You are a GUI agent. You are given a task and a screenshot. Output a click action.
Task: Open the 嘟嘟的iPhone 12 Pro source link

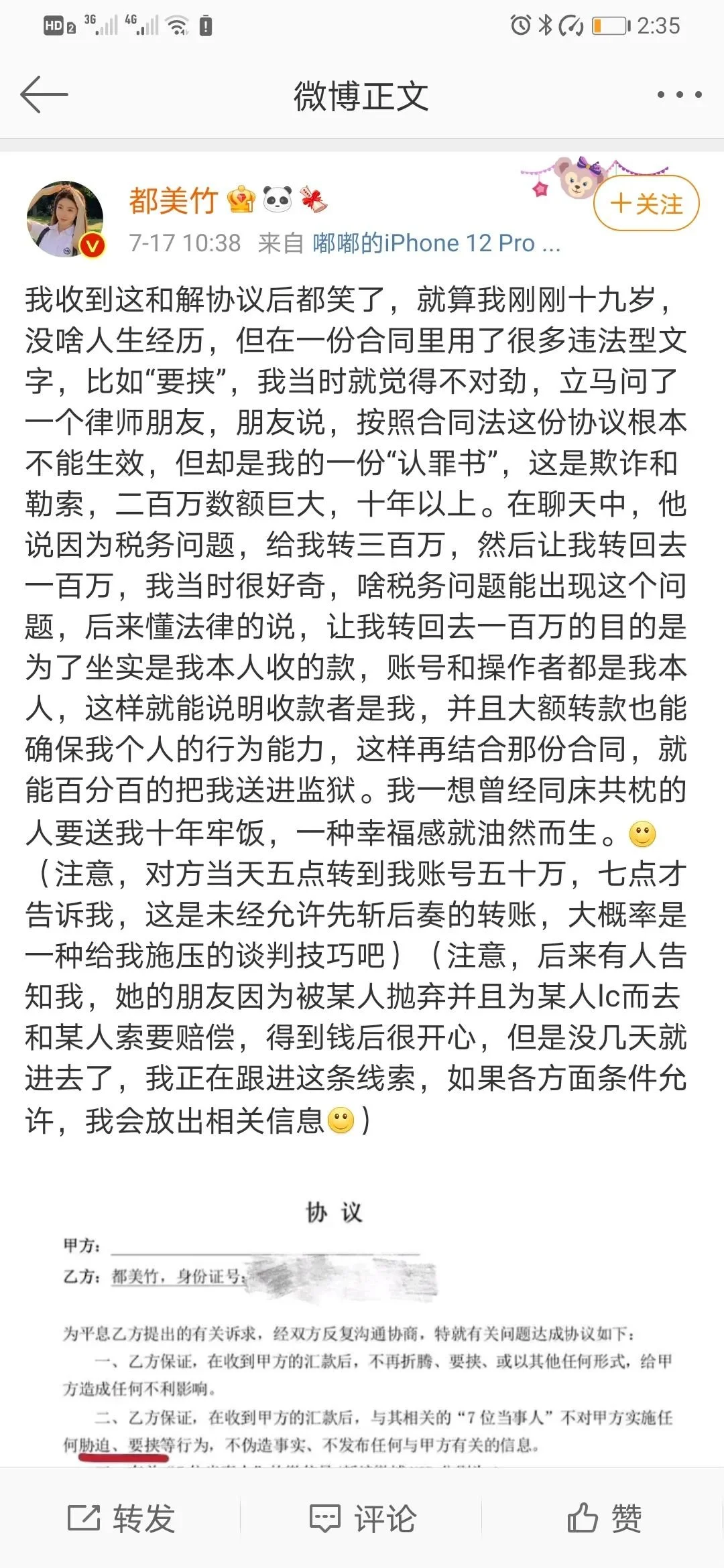point(436,243)
